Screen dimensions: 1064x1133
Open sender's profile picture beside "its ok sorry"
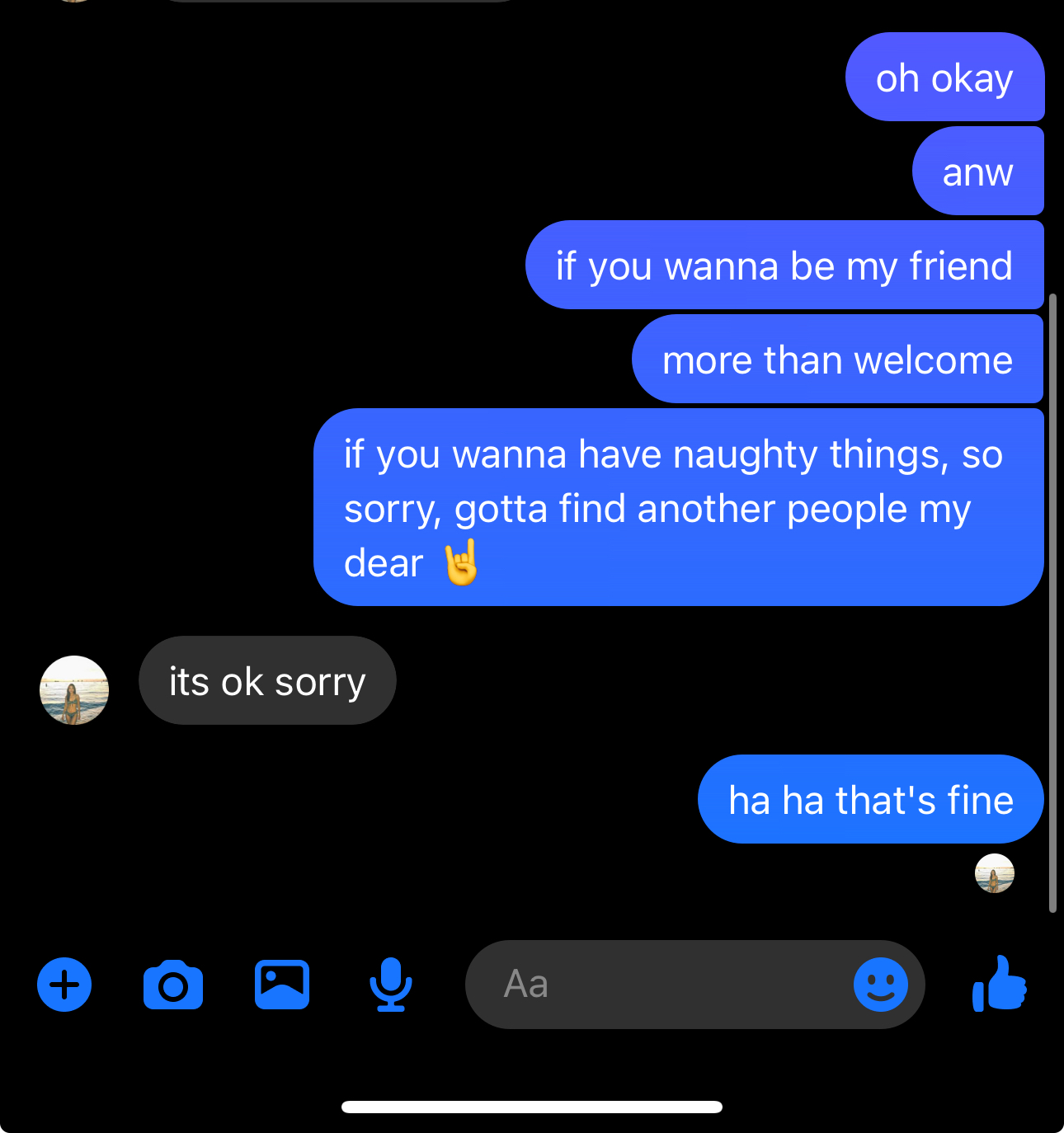[x=74, y=690]
